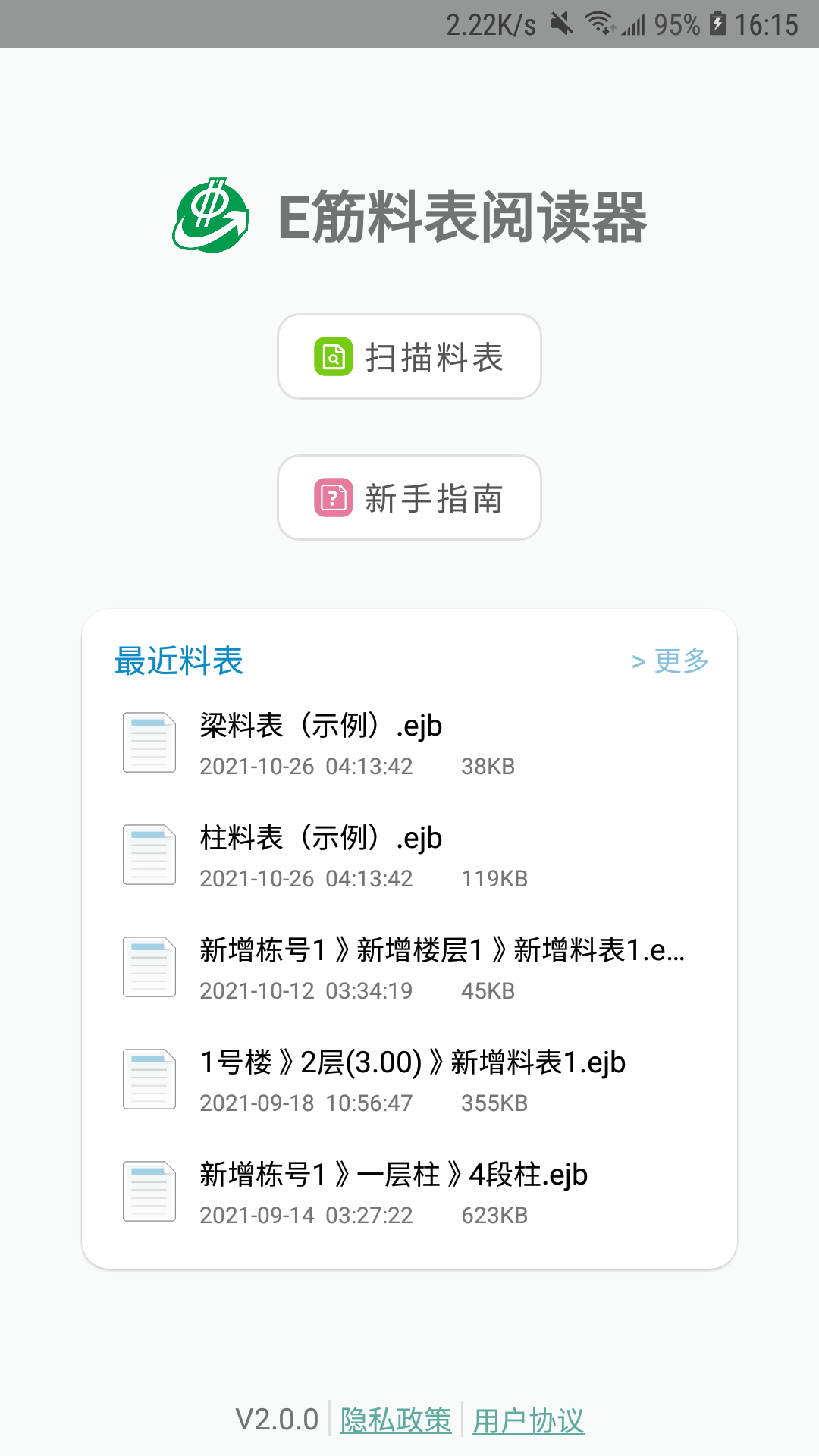The image size is (819, 1456).
Task: Click the signal strength bars icon
Action: click(634, 25)
